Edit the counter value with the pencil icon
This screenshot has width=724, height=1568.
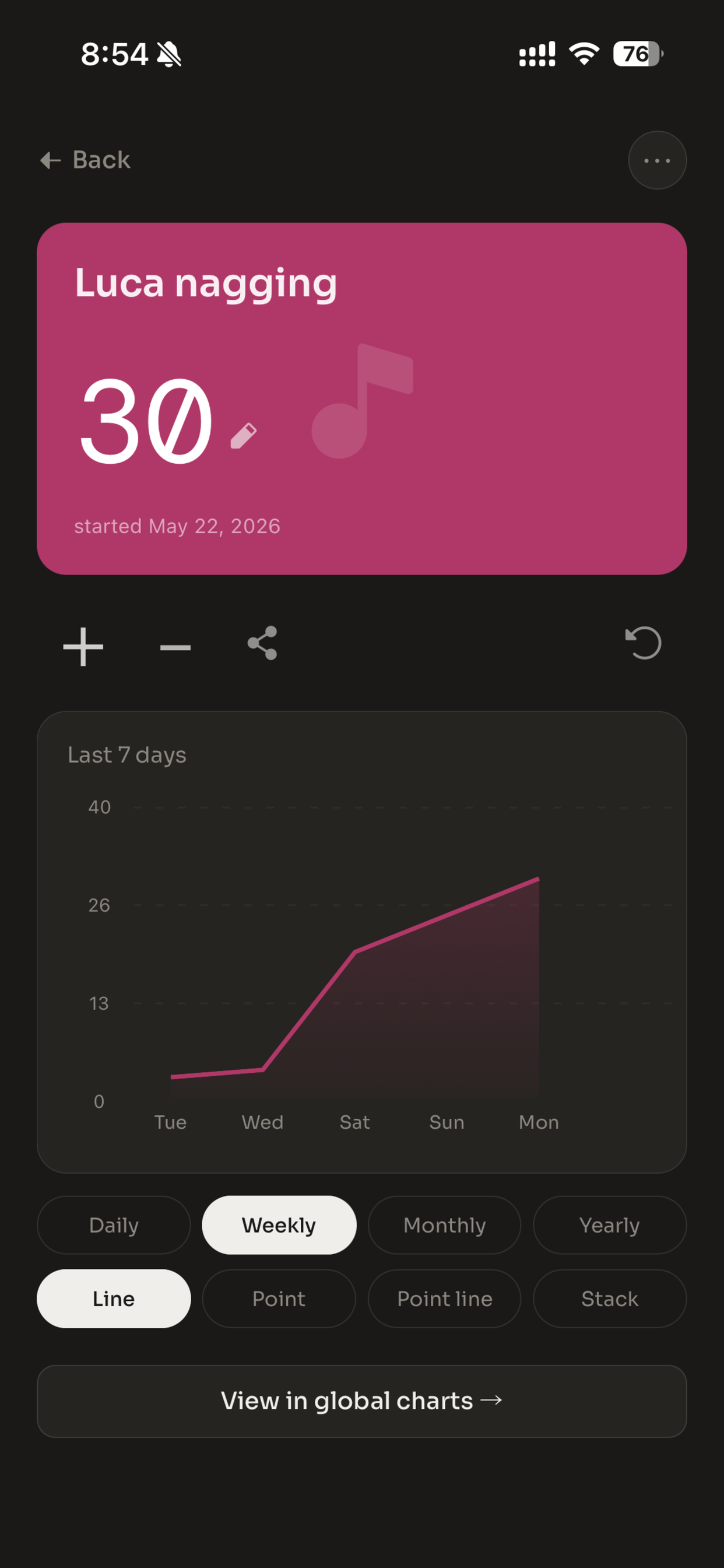point(243,436)
